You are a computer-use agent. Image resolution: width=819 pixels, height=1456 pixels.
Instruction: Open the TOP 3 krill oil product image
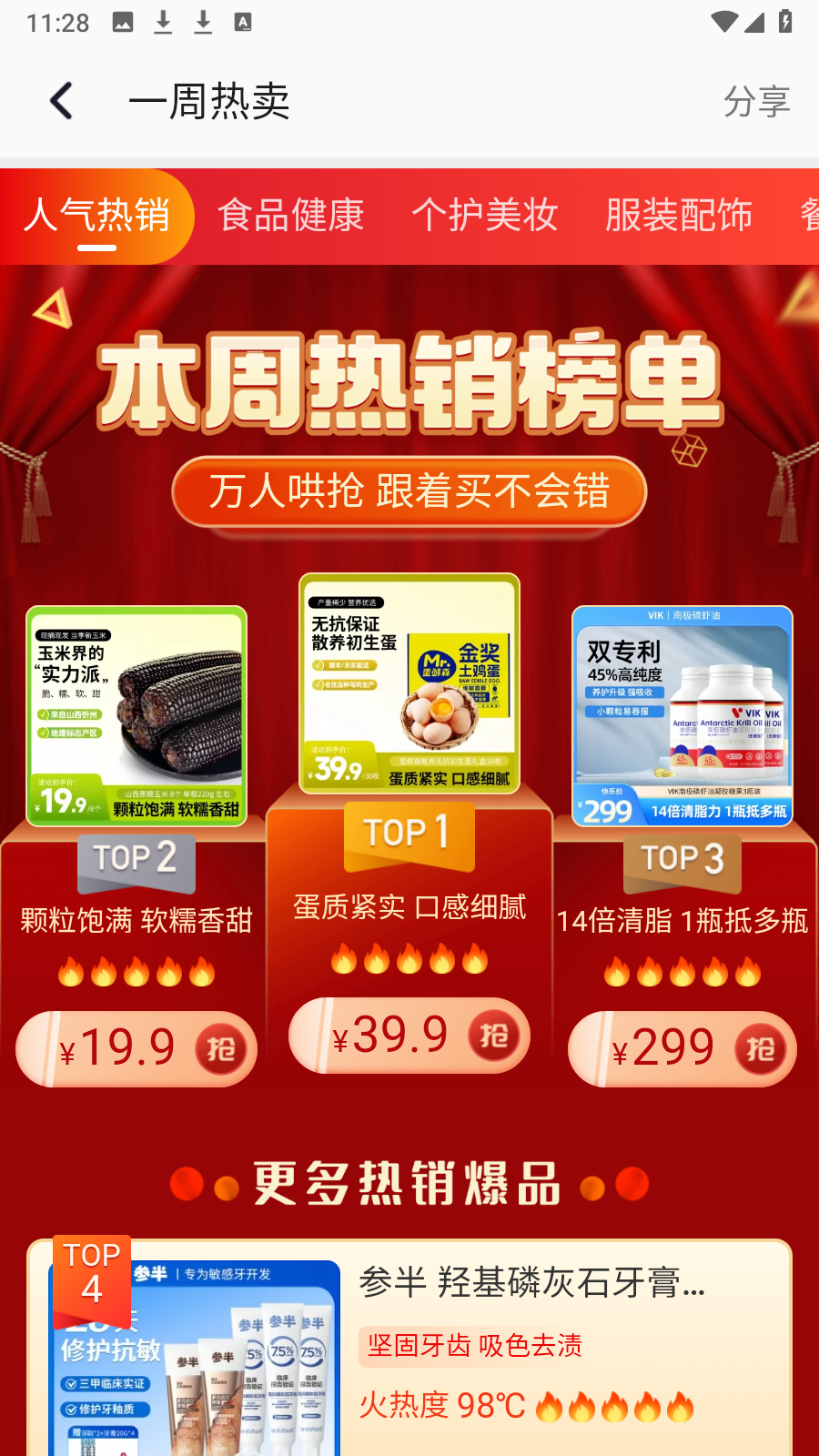682,716
